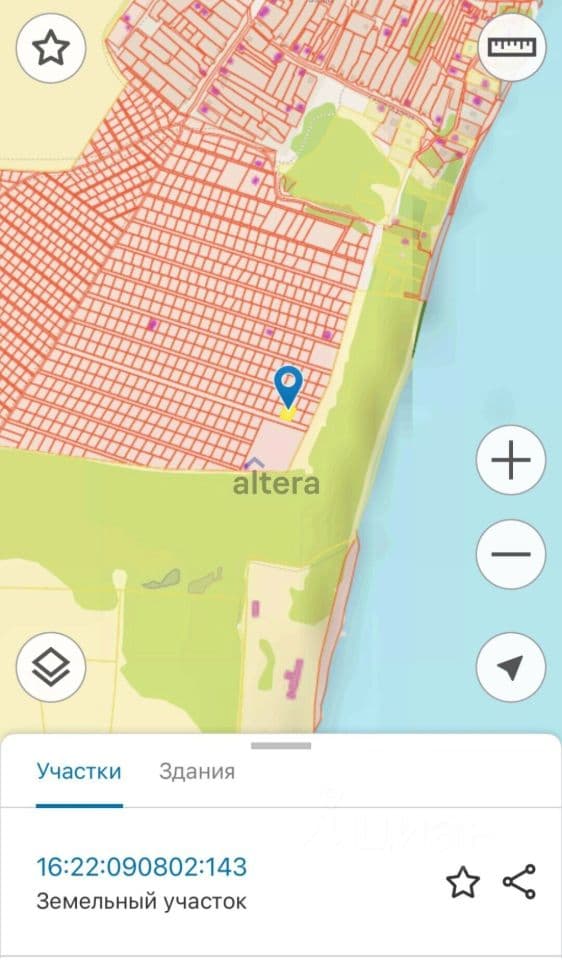Center the map on my location
Viewport: 562px width, 960px height.
point(511,667)
